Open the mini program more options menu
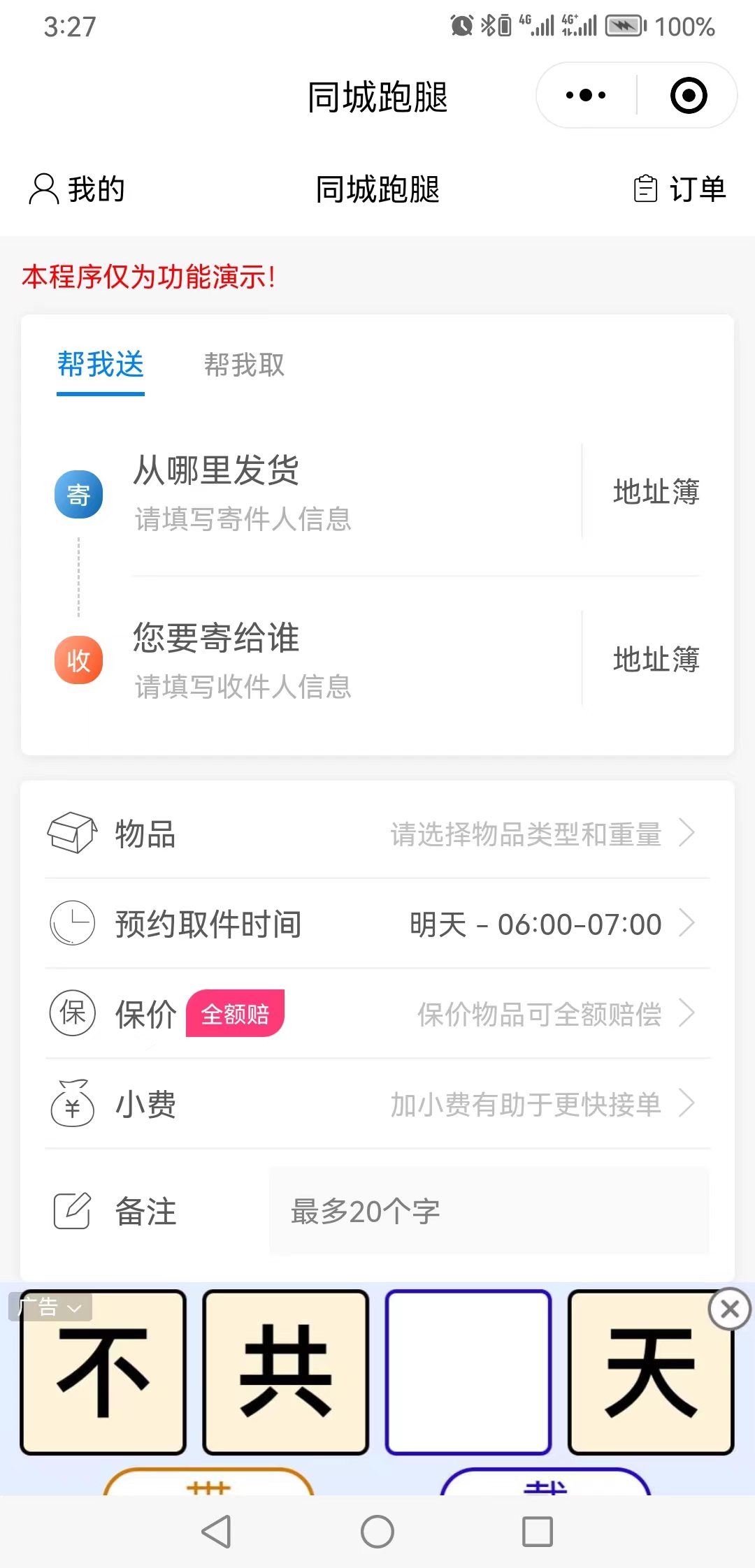 pyautogui.click(x=586, y=95)
